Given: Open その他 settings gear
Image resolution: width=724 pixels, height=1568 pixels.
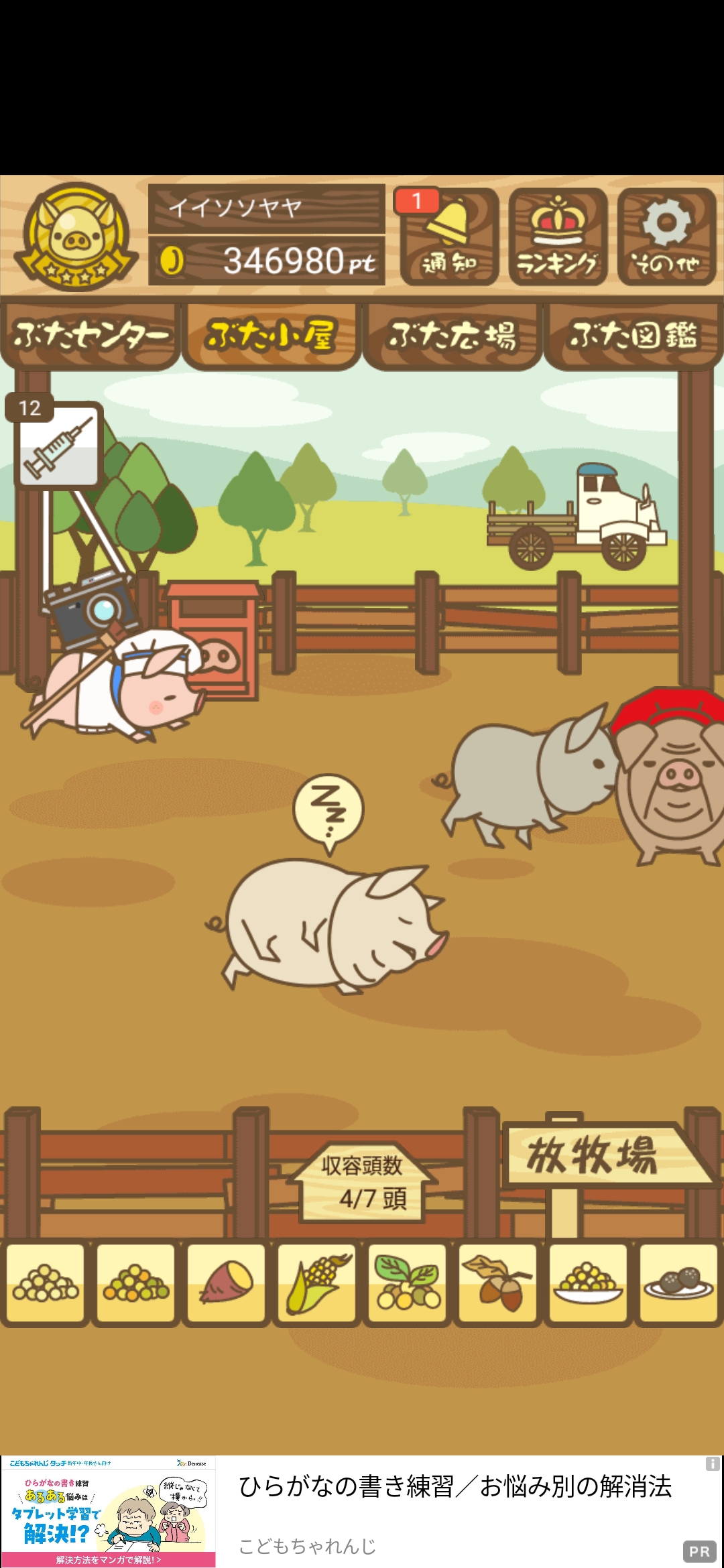Looking at the screenshot, I should tap(666, 237).
